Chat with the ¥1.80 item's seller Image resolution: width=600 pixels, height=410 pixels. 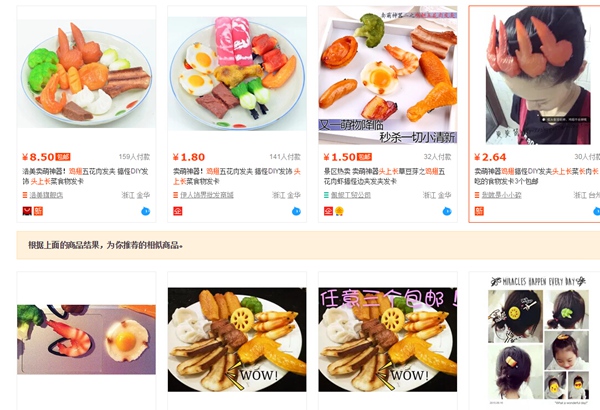tap(296, 211)
